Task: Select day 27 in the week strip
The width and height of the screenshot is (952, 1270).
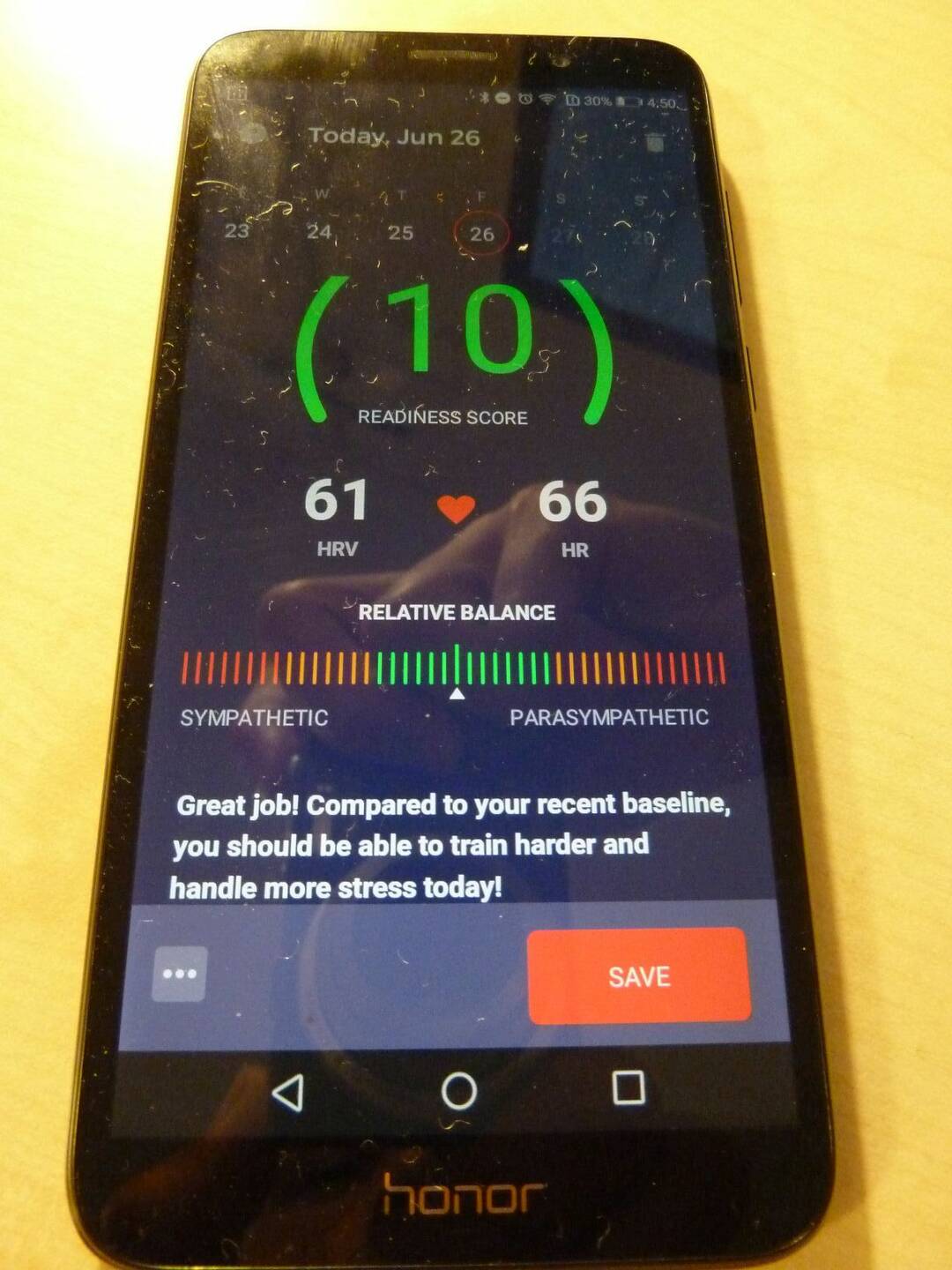Action: tap(562, 235)
